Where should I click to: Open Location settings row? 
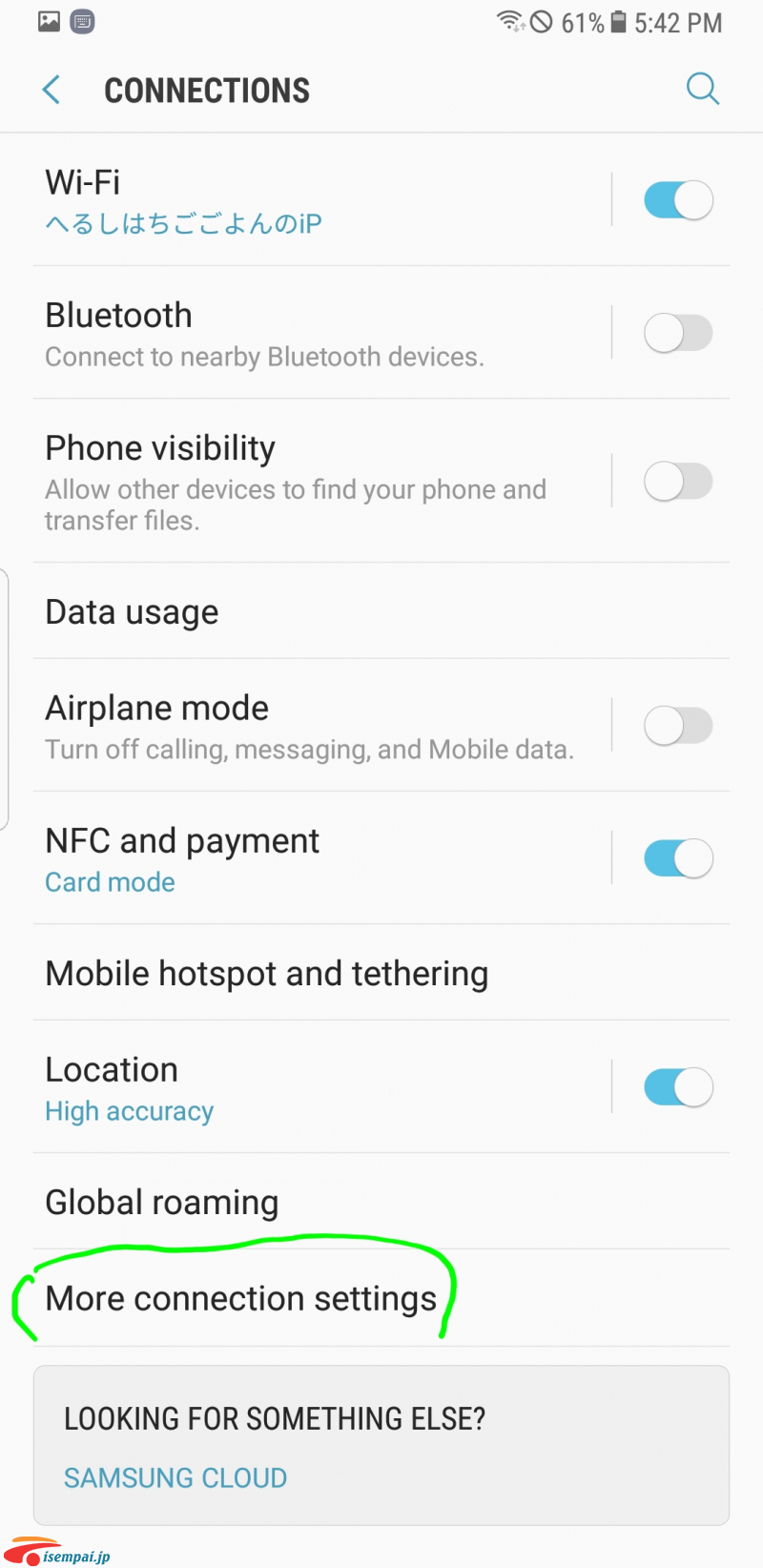click(286, 1087)
